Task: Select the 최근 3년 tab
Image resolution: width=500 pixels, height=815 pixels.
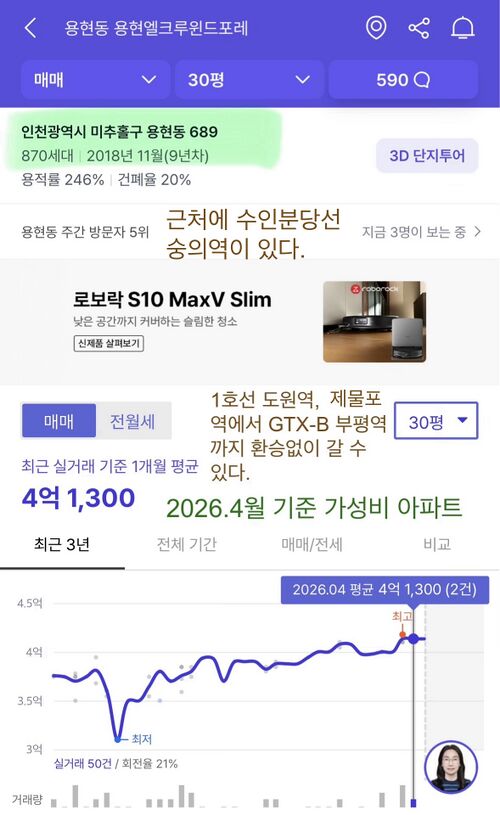Action: tap(62, 544)
